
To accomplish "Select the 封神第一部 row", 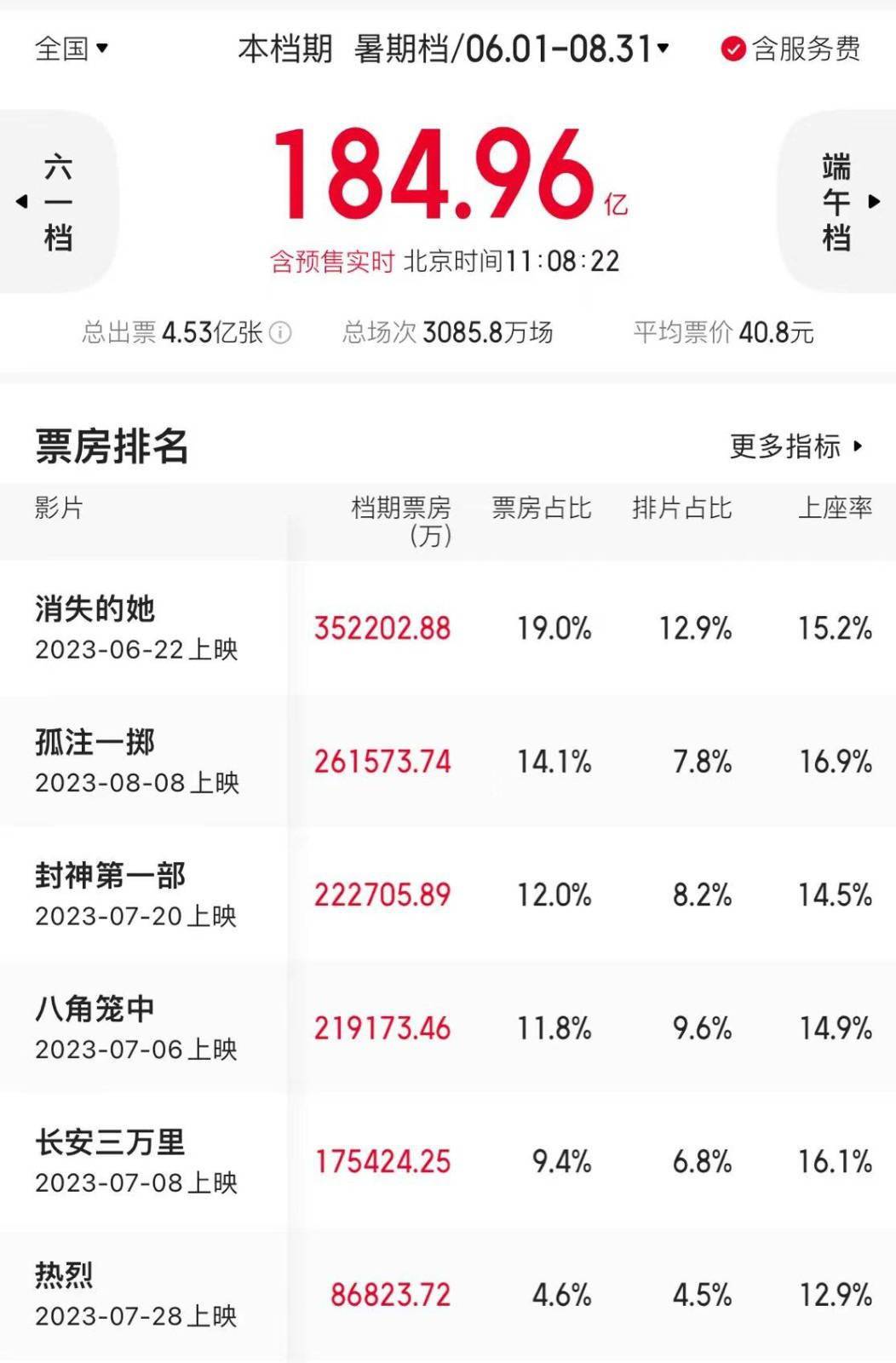I will coord(111,876).
